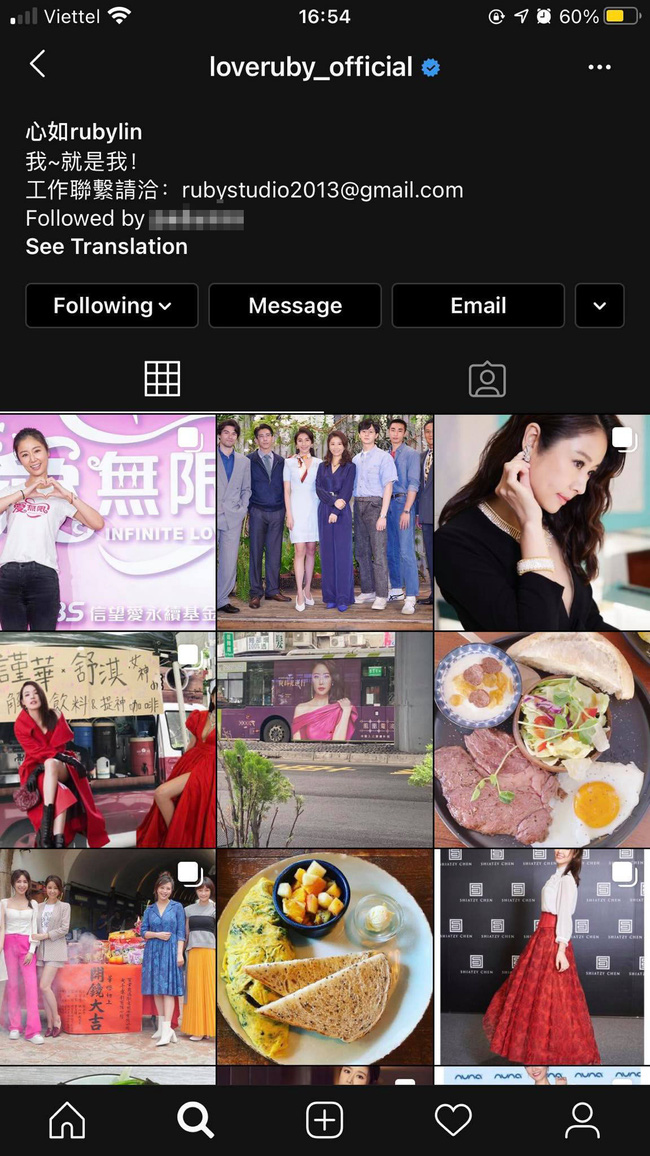This screenshot has height=1156, width=650.
Task: Open the red skirt Shiatzy Chen post
Action: pos(542,957)
